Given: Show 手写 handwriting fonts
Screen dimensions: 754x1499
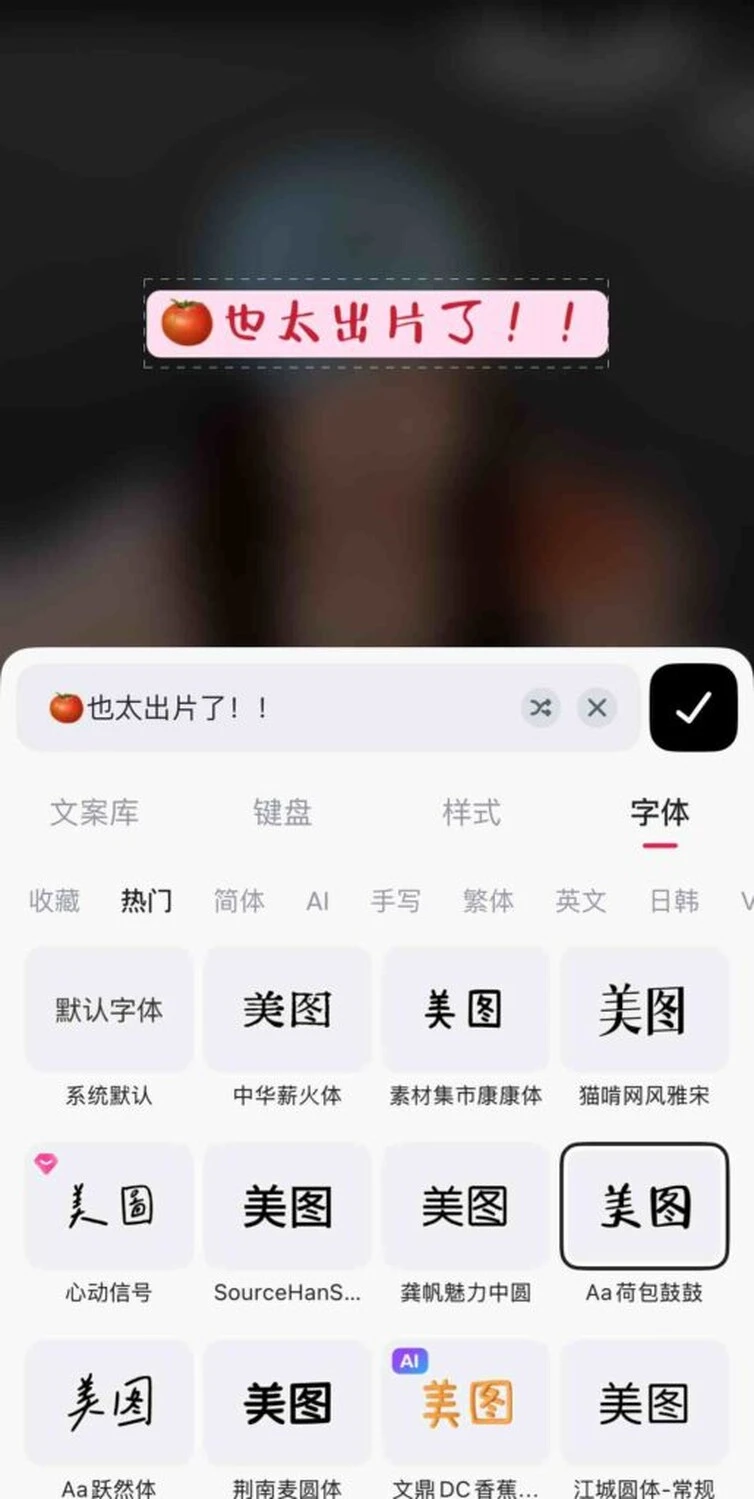Looking at the screenshot, I should pyautogui.click(x=395, y=900).
